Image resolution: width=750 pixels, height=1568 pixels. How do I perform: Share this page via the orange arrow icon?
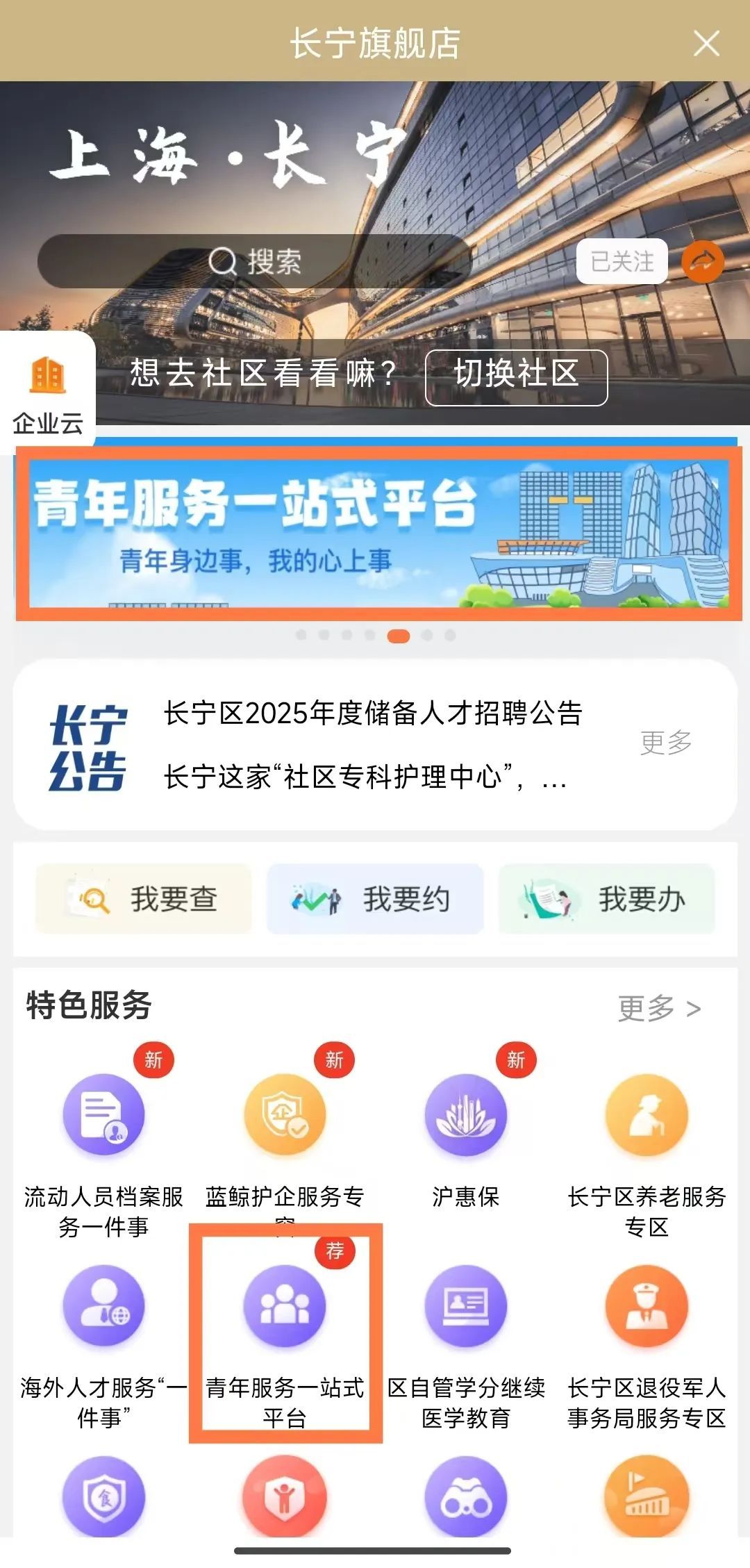[703, 262]
